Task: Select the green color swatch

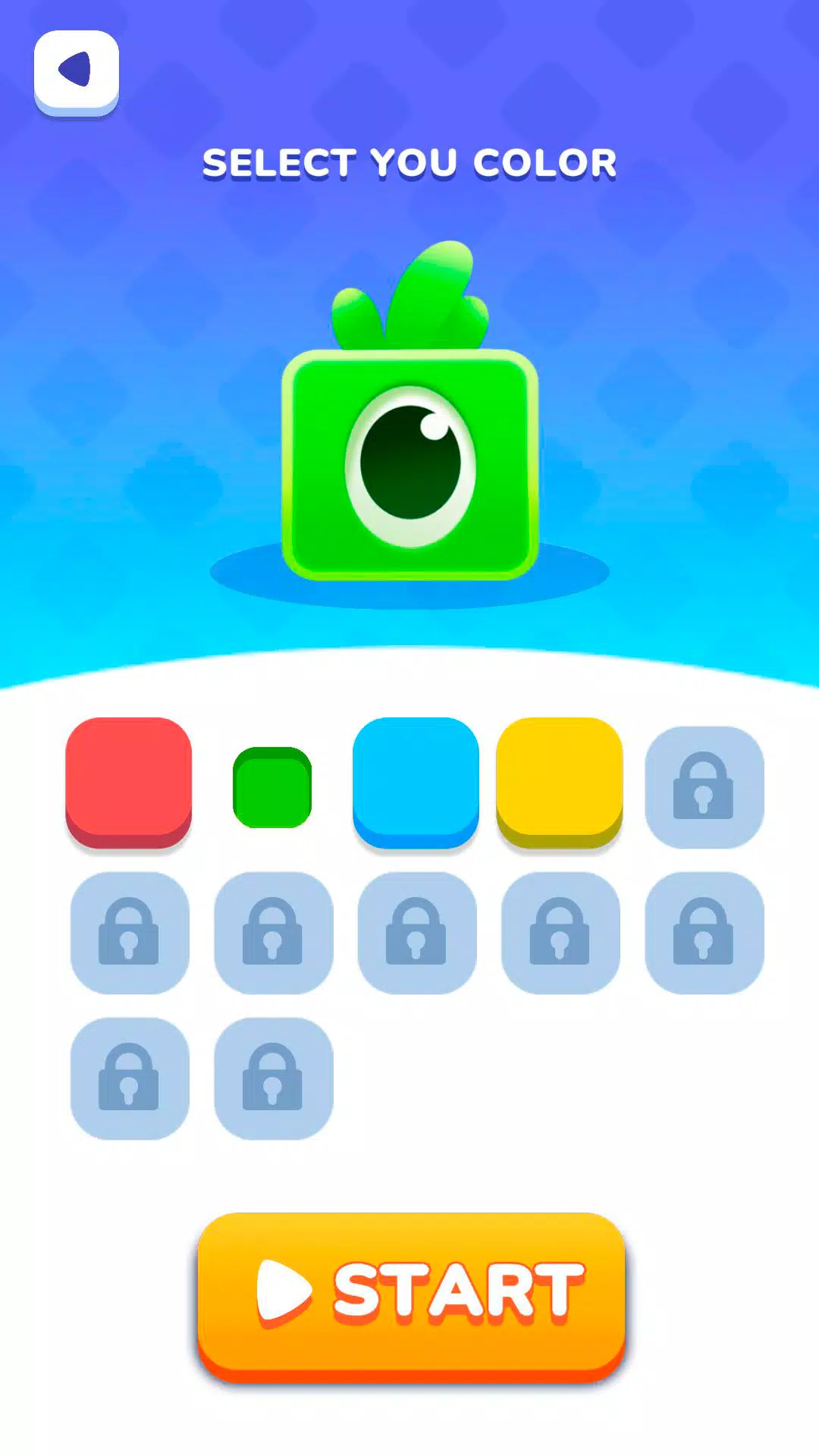Action: click(272, 787)
